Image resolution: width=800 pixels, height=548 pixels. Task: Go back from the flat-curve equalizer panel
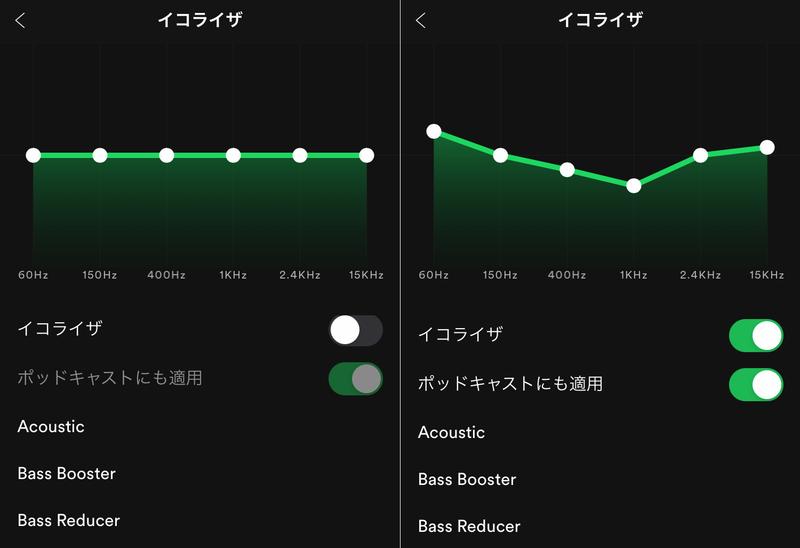[21, 20]
